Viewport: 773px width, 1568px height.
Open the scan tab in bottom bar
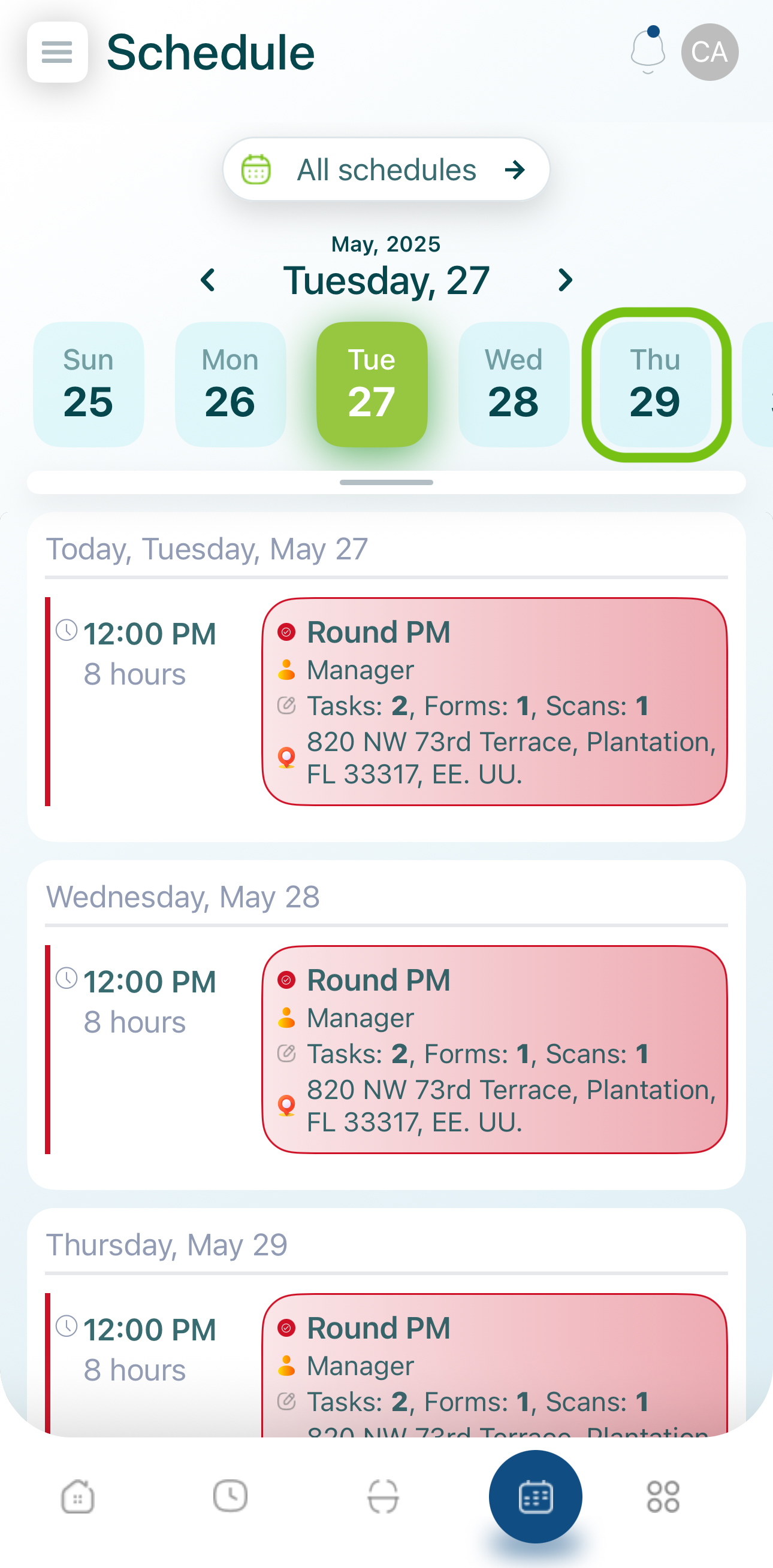click(x=383, y=1497)
